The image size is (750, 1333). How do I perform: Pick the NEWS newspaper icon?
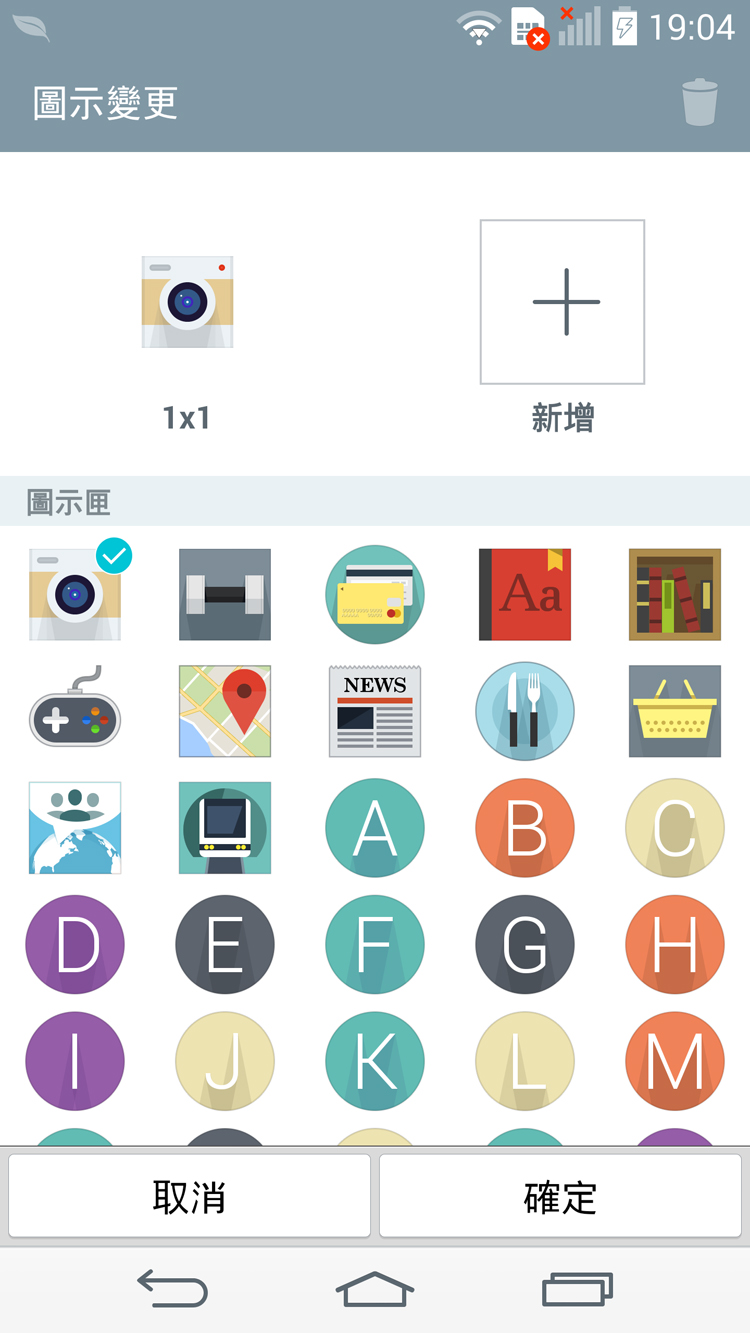click(x=375, y=711)
